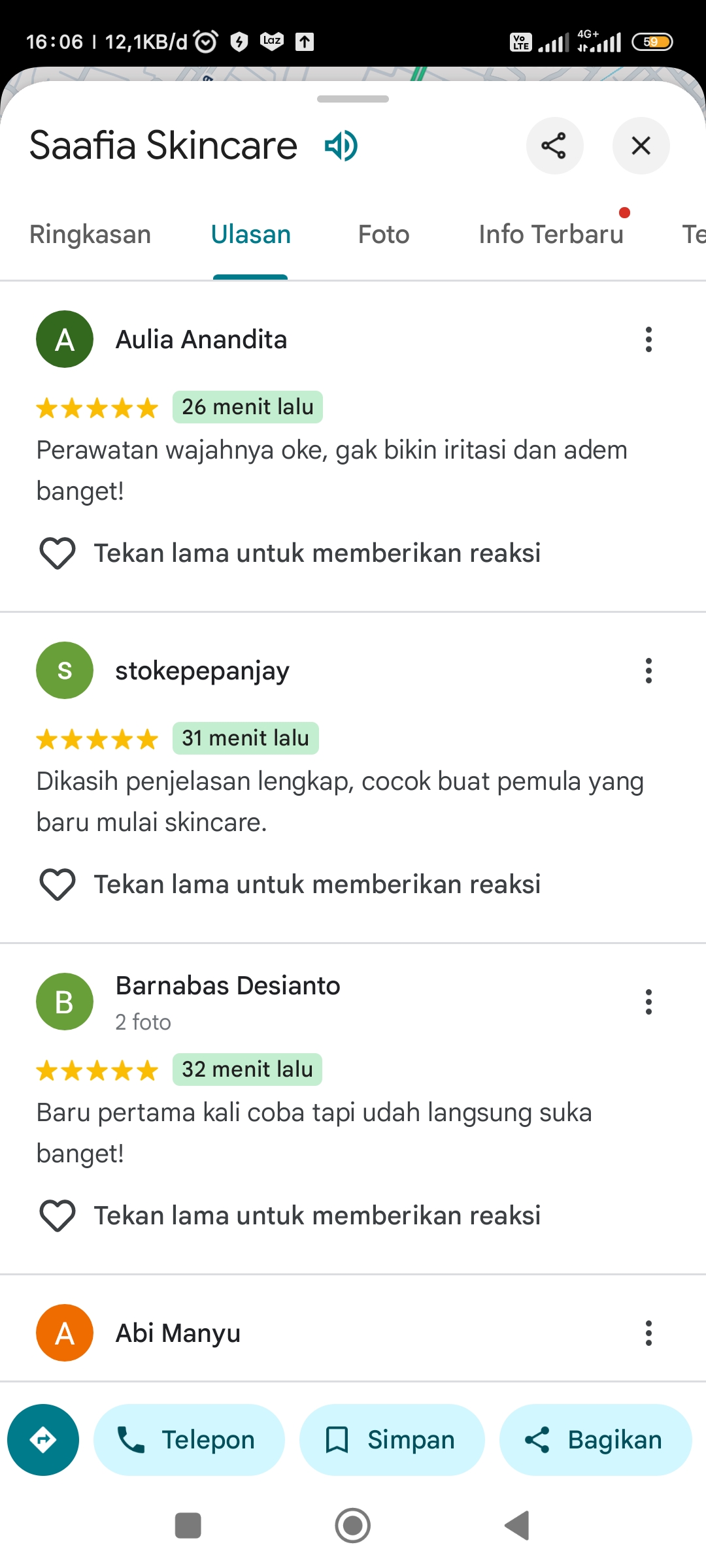
Task: Tap the speaker icon next to Saafia Skincare
Action: (x=341, y=145)
